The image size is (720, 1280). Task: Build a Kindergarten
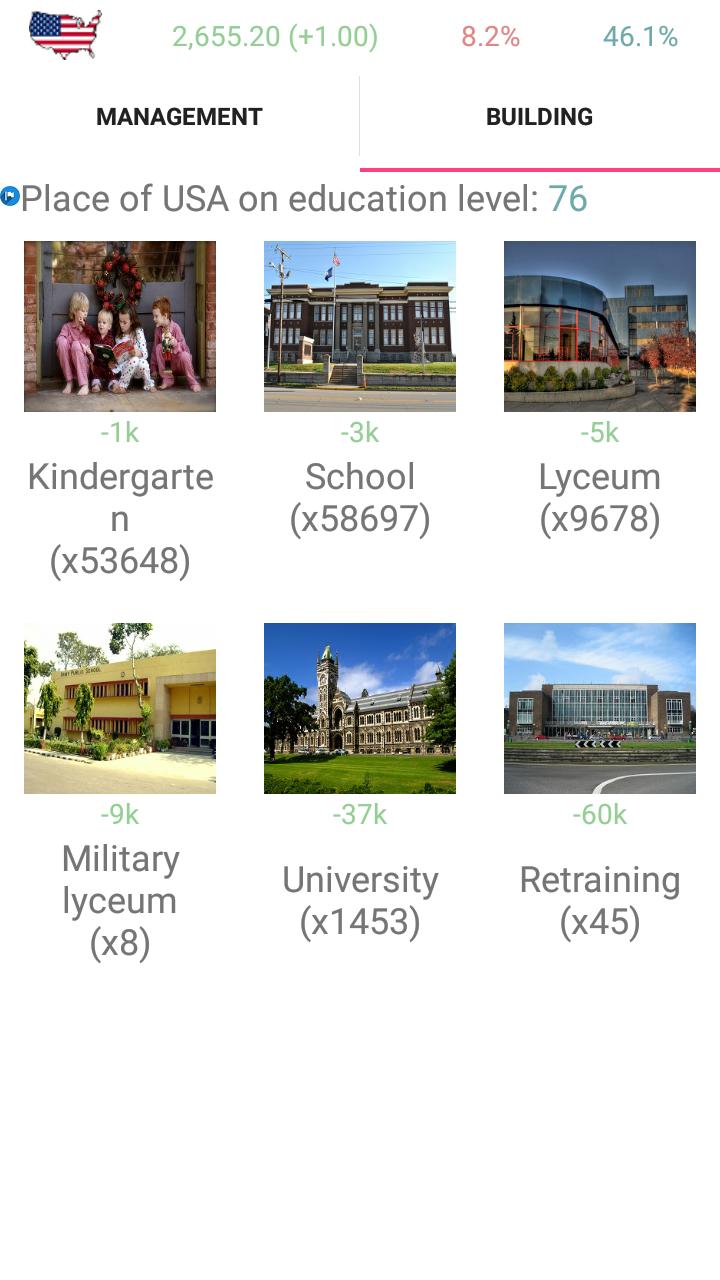tap(120, 326)
